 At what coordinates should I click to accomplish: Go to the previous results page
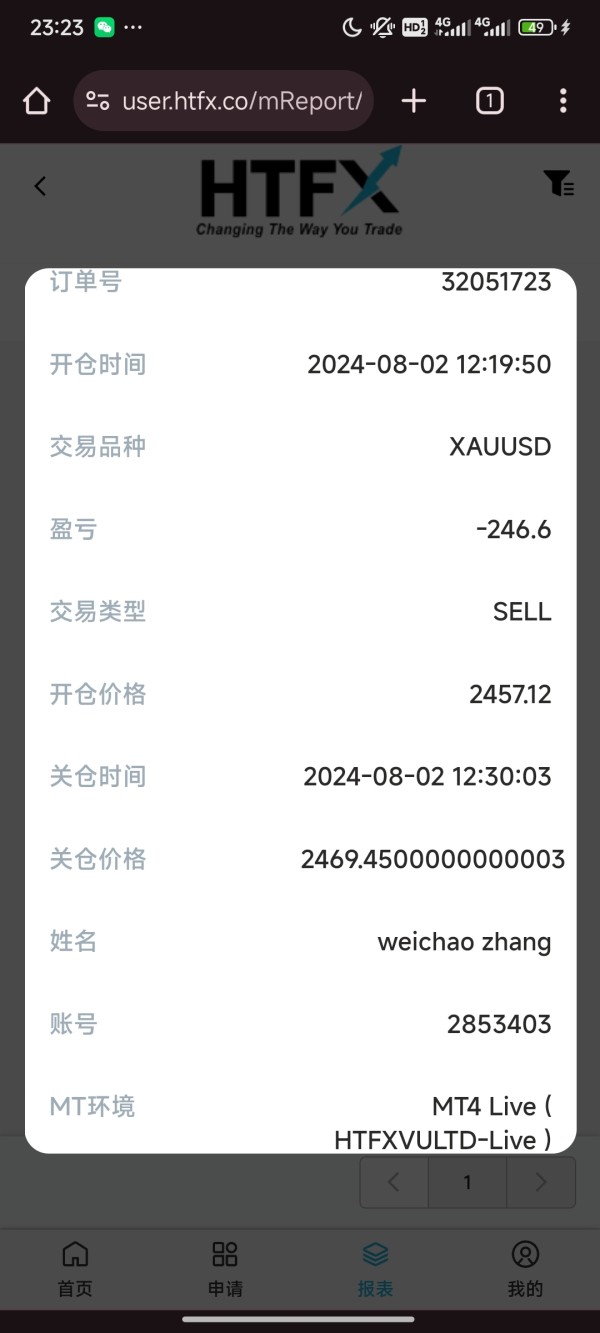point(394,1182)
